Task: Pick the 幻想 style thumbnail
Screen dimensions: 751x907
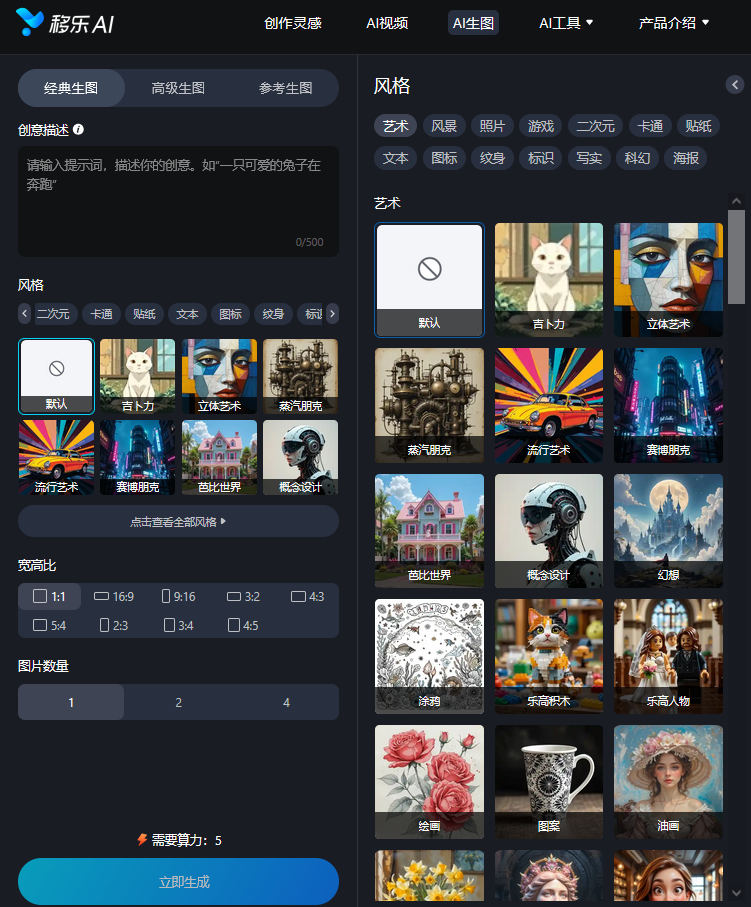Action: (668, 530)
